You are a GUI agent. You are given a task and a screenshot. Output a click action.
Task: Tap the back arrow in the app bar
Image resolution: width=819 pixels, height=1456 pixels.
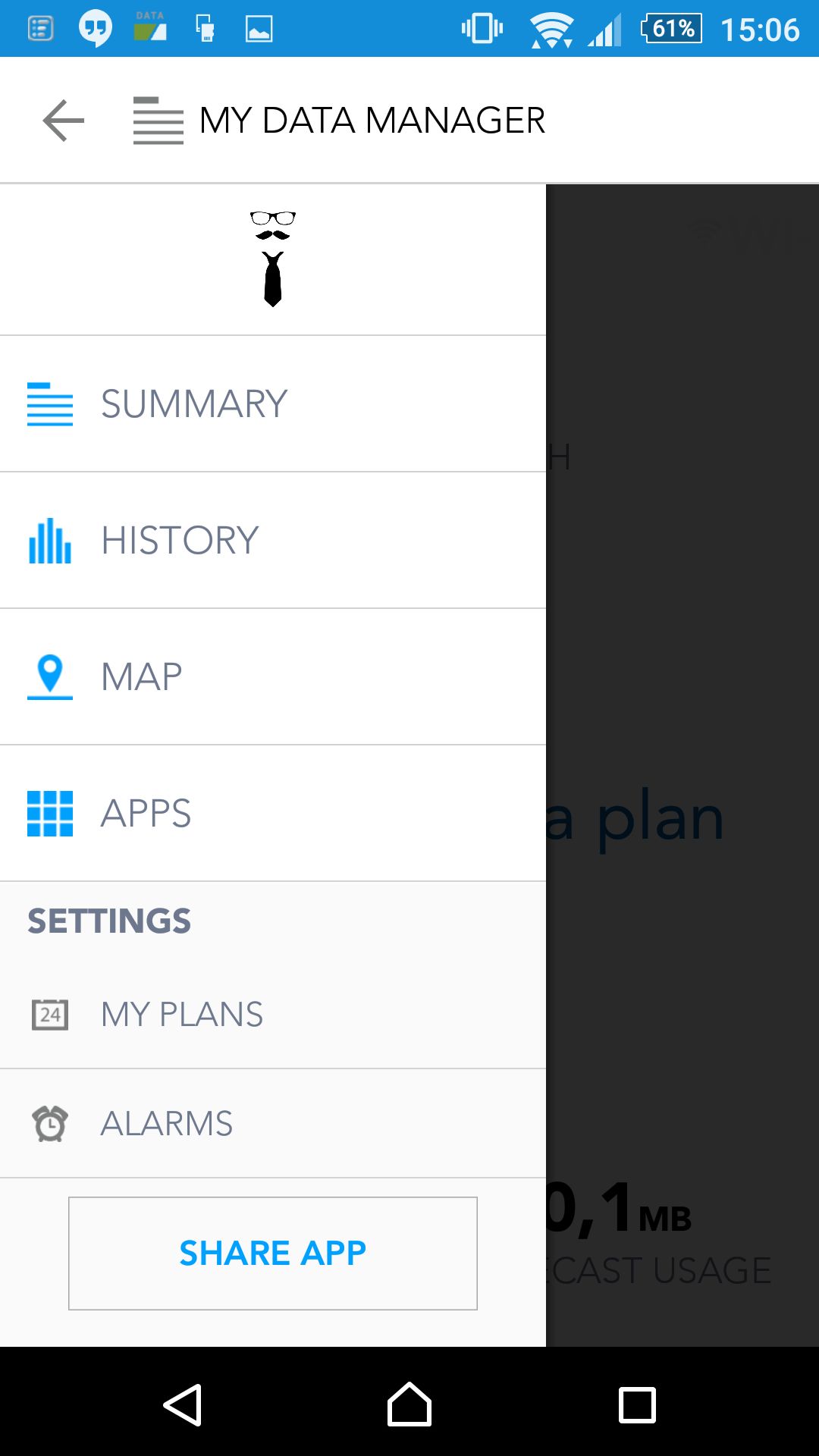coord(64,121)
